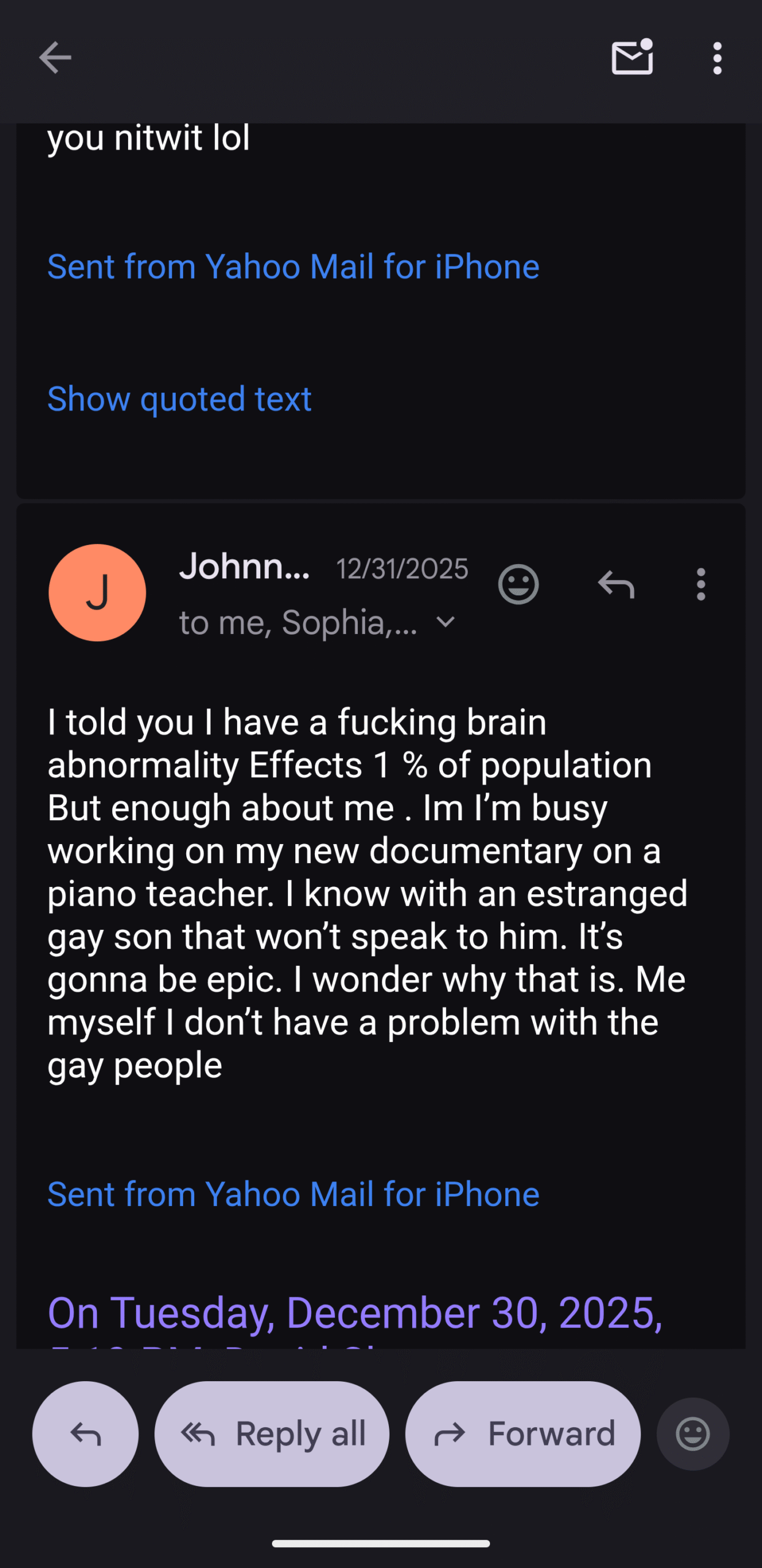Tap the bottom Reply button
This screenshot has height=1568, width=762.
pos(85,1434)
